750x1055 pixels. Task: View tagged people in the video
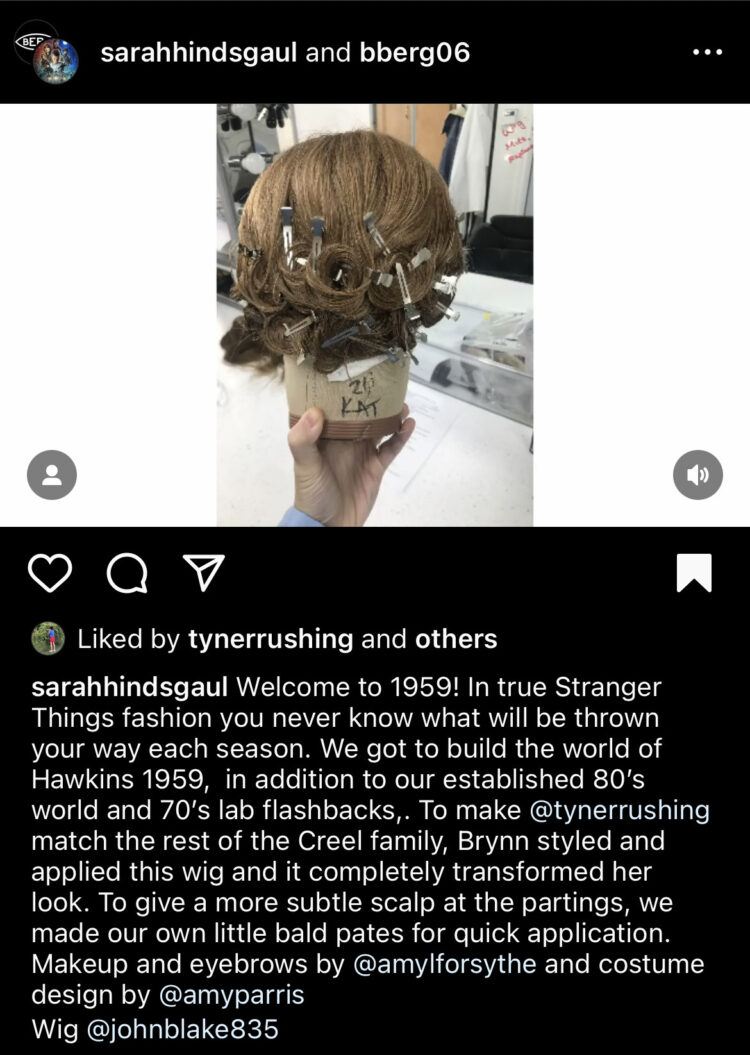pyautogui.click(x=51, y=475)
